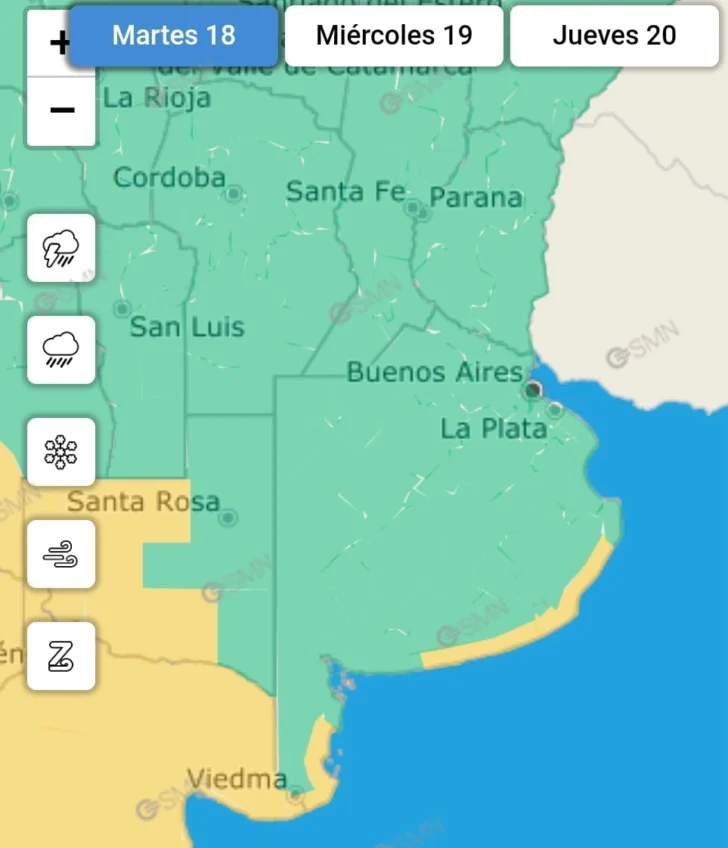Show rain alerts layer
Viewport: 728px width, 848px height.
pyautogui.click(x=61, y=350)
